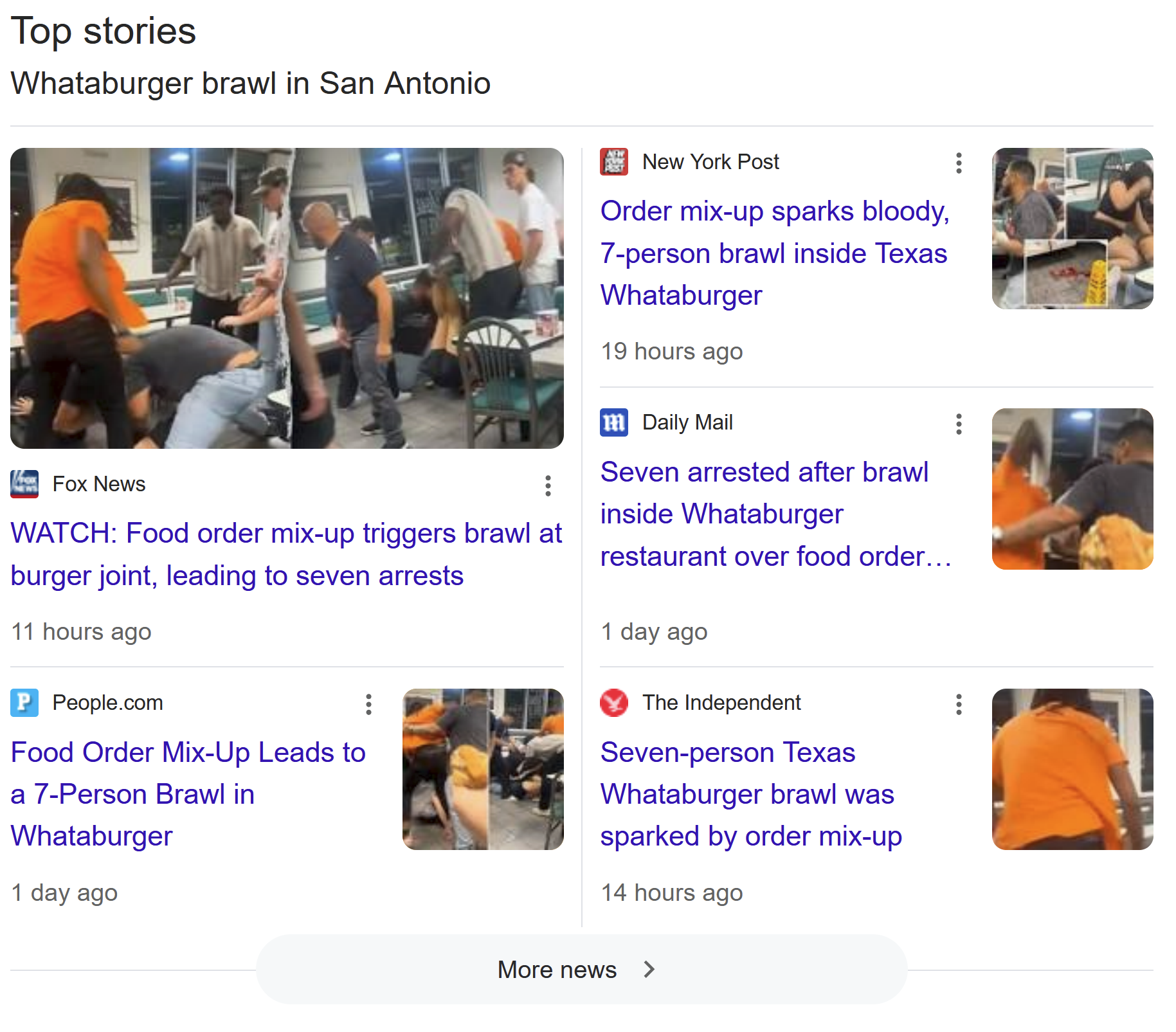
Task: Open The Independent story thumbnail
Action: point(1072,769)
